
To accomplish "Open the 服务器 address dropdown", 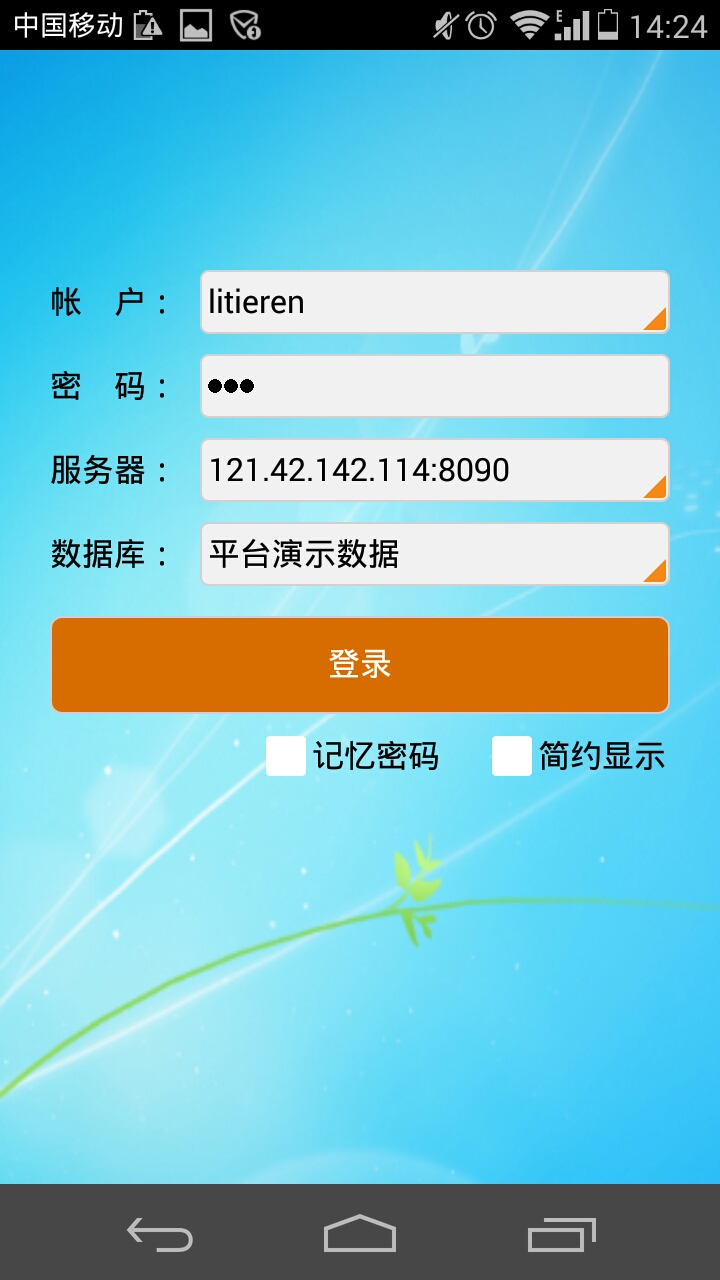I will 434,470.
